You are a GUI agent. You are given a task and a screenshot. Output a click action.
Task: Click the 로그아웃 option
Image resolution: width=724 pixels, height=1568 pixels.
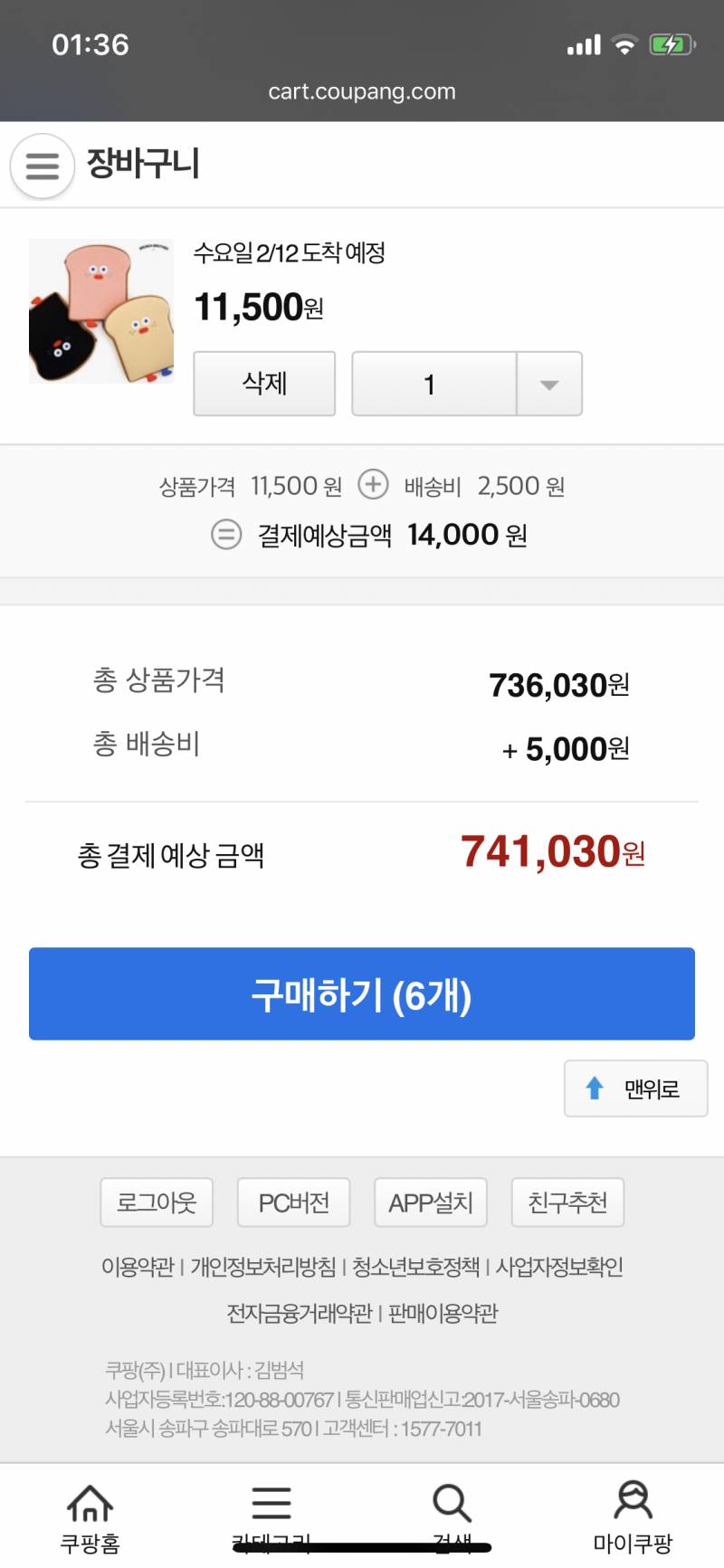(156, 1202)
